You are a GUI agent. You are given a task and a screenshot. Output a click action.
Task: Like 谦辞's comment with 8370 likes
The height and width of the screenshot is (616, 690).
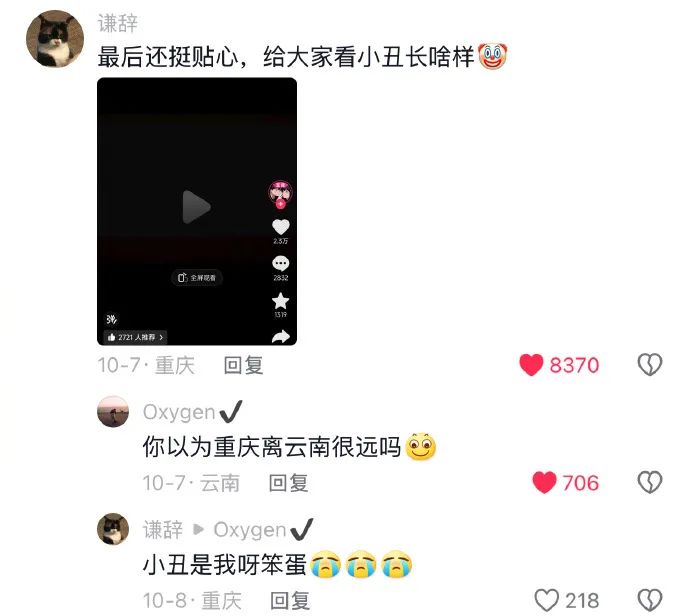[531, 365]
